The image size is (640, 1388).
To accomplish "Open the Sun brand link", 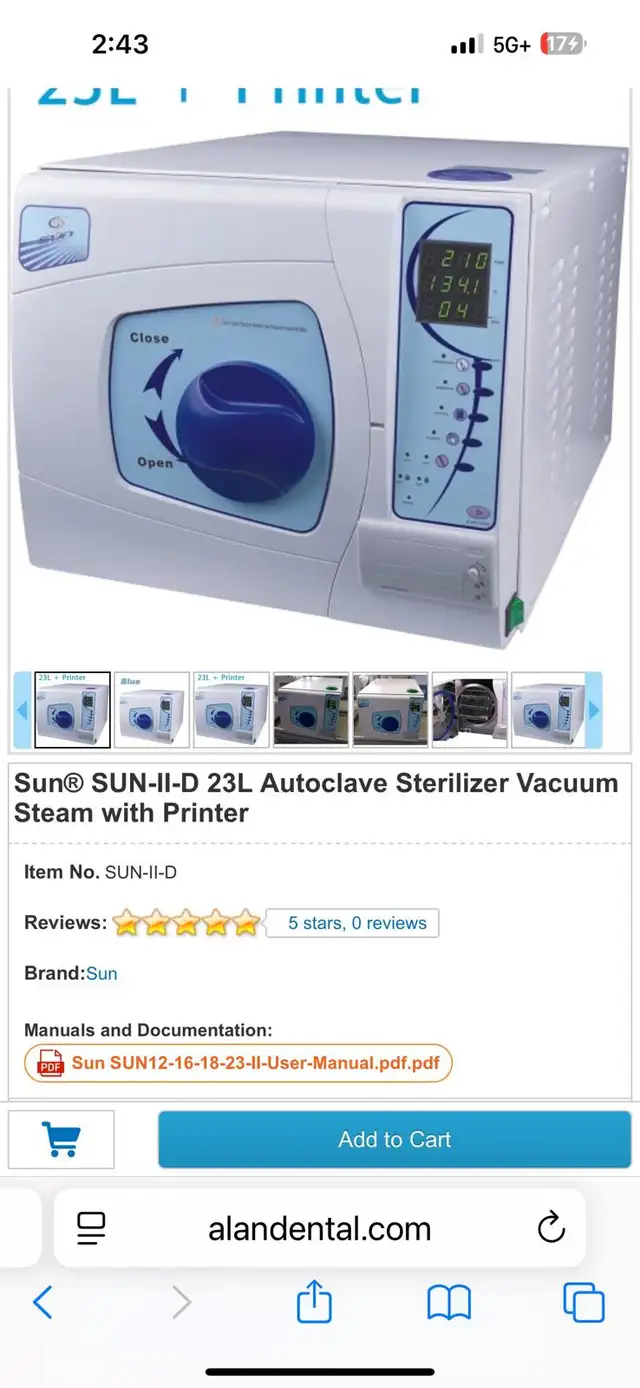I will coord(102,973).
